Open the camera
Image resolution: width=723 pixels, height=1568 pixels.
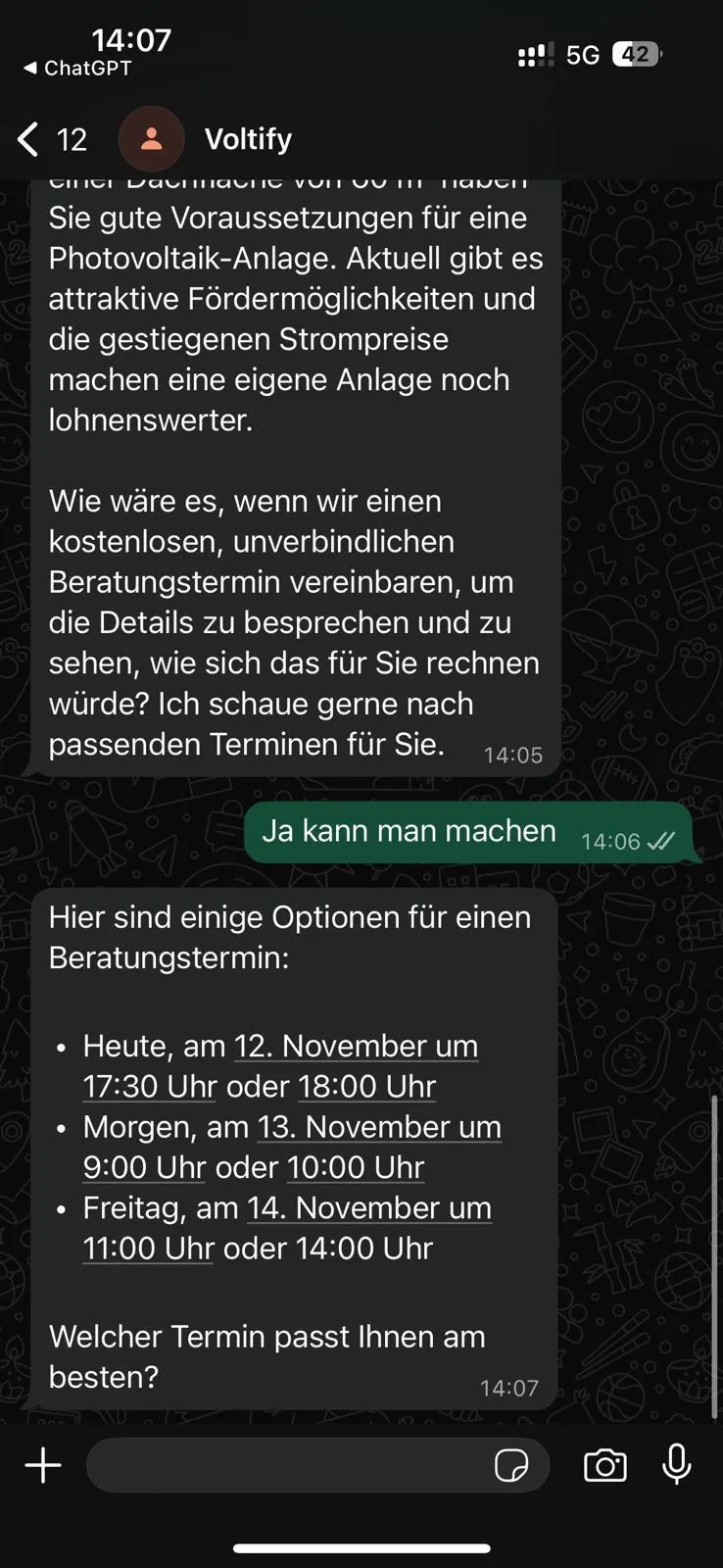tap(605, 1465)
